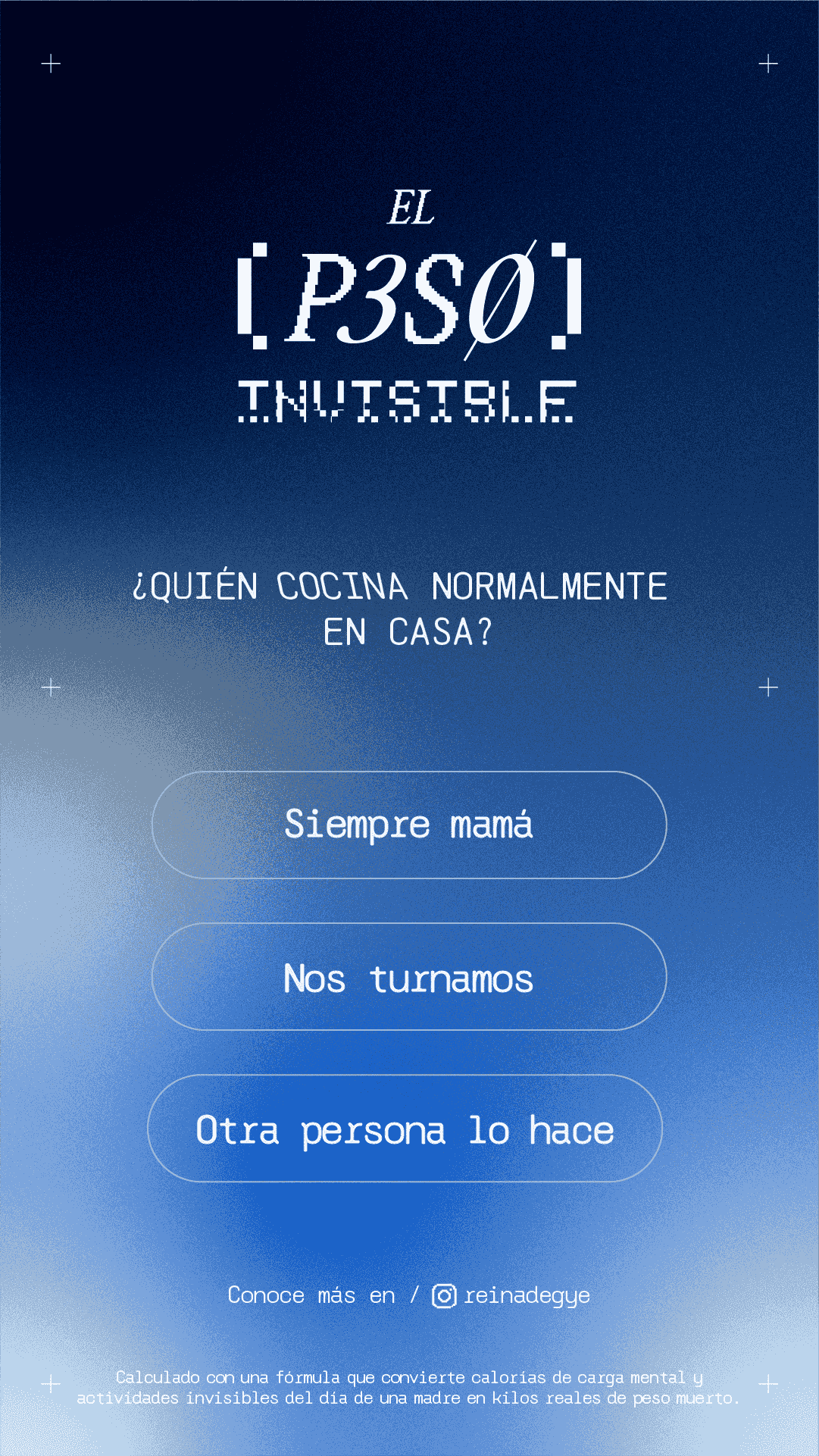Select the answer Siempre mamá
819x1456 pixels.
(409, 825)
